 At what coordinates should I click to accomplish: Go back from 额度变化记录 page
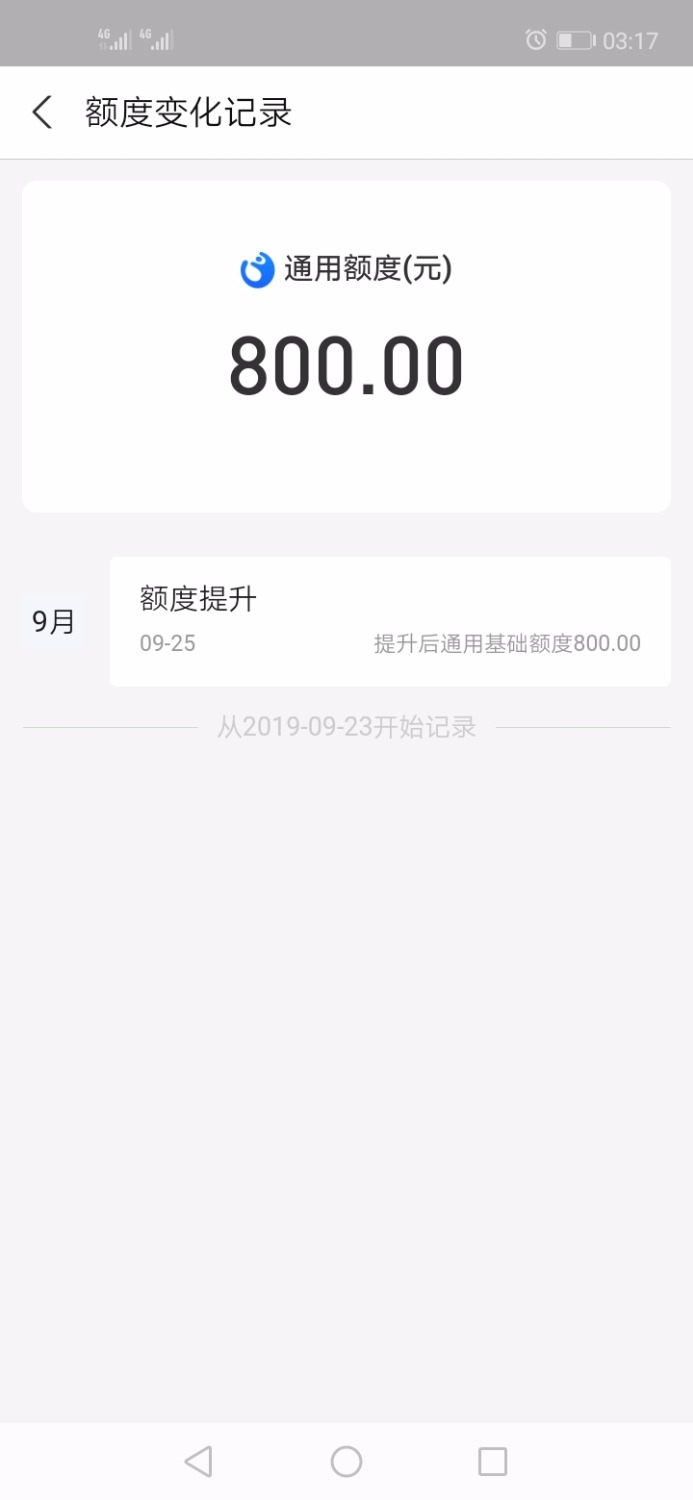[42, 112]
